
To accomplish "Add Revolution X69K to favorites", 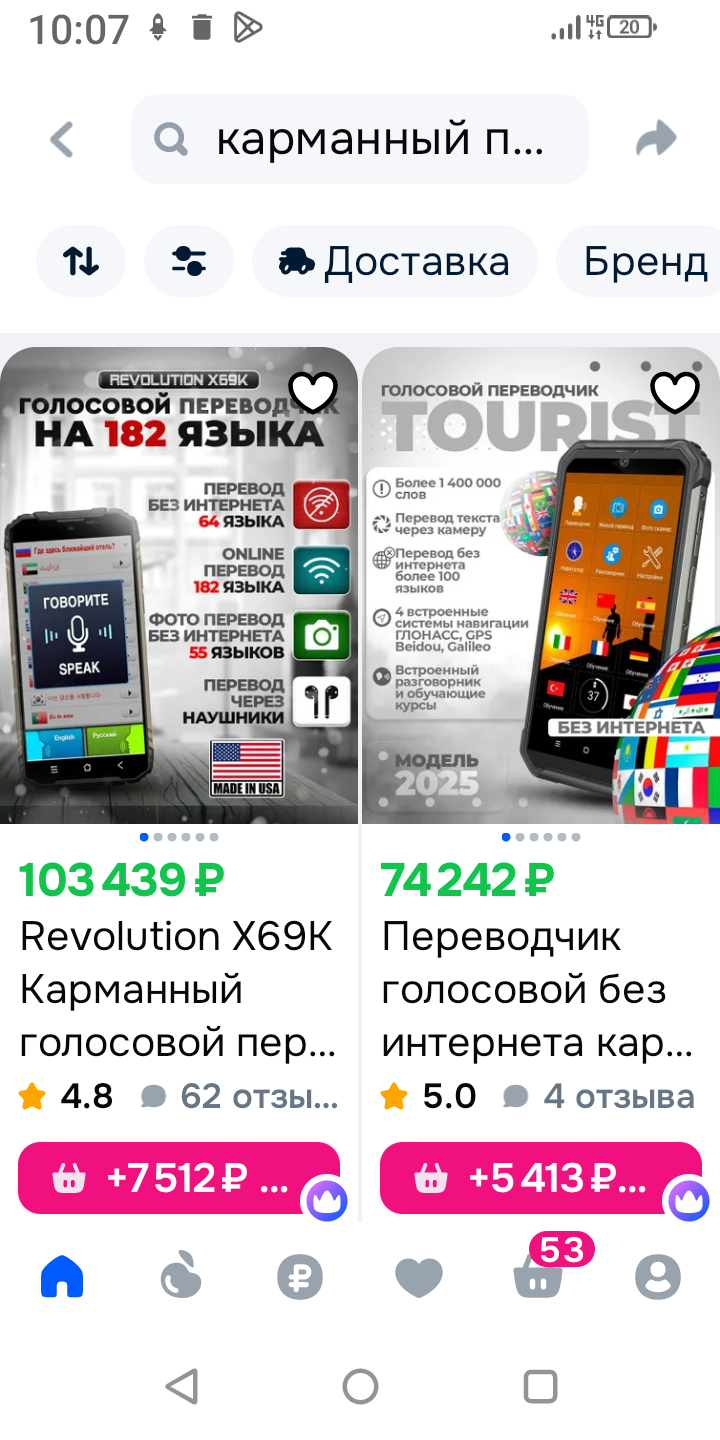I will [x=313, y=393].
